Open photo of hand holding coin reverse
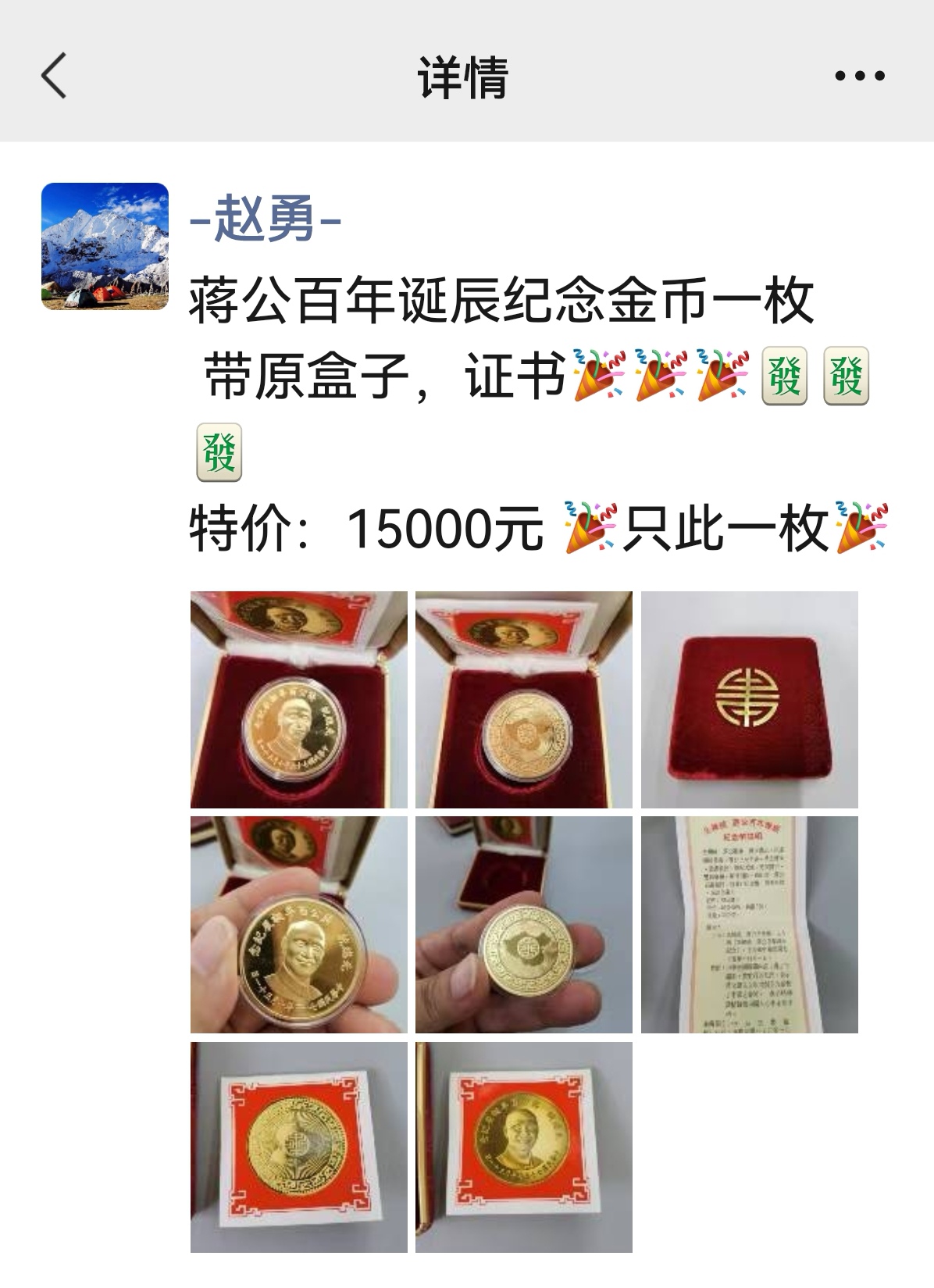Image resolution: width=934 pixels, height=1288 pixels. [523, 924]
